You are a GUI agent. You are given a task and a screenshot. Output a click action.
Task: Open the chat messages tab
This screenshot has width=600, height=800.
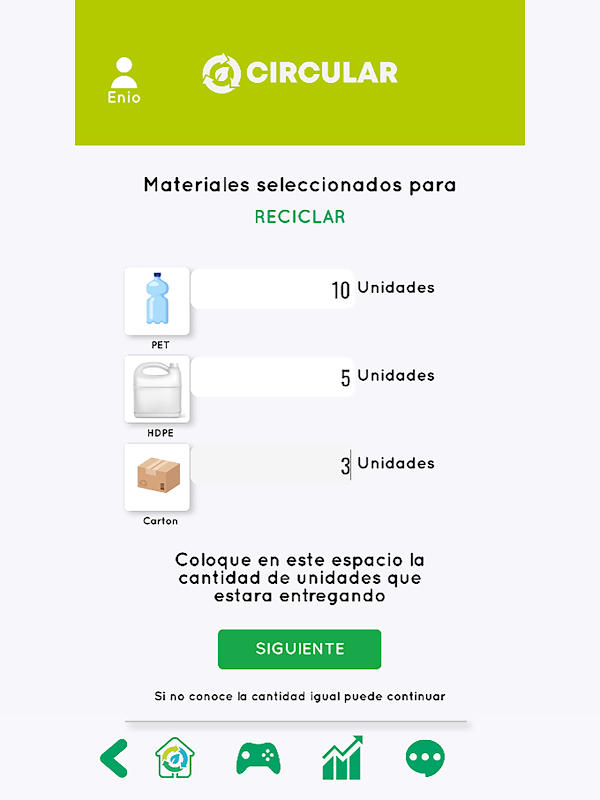pyautogui.click(x=425, y=759)
